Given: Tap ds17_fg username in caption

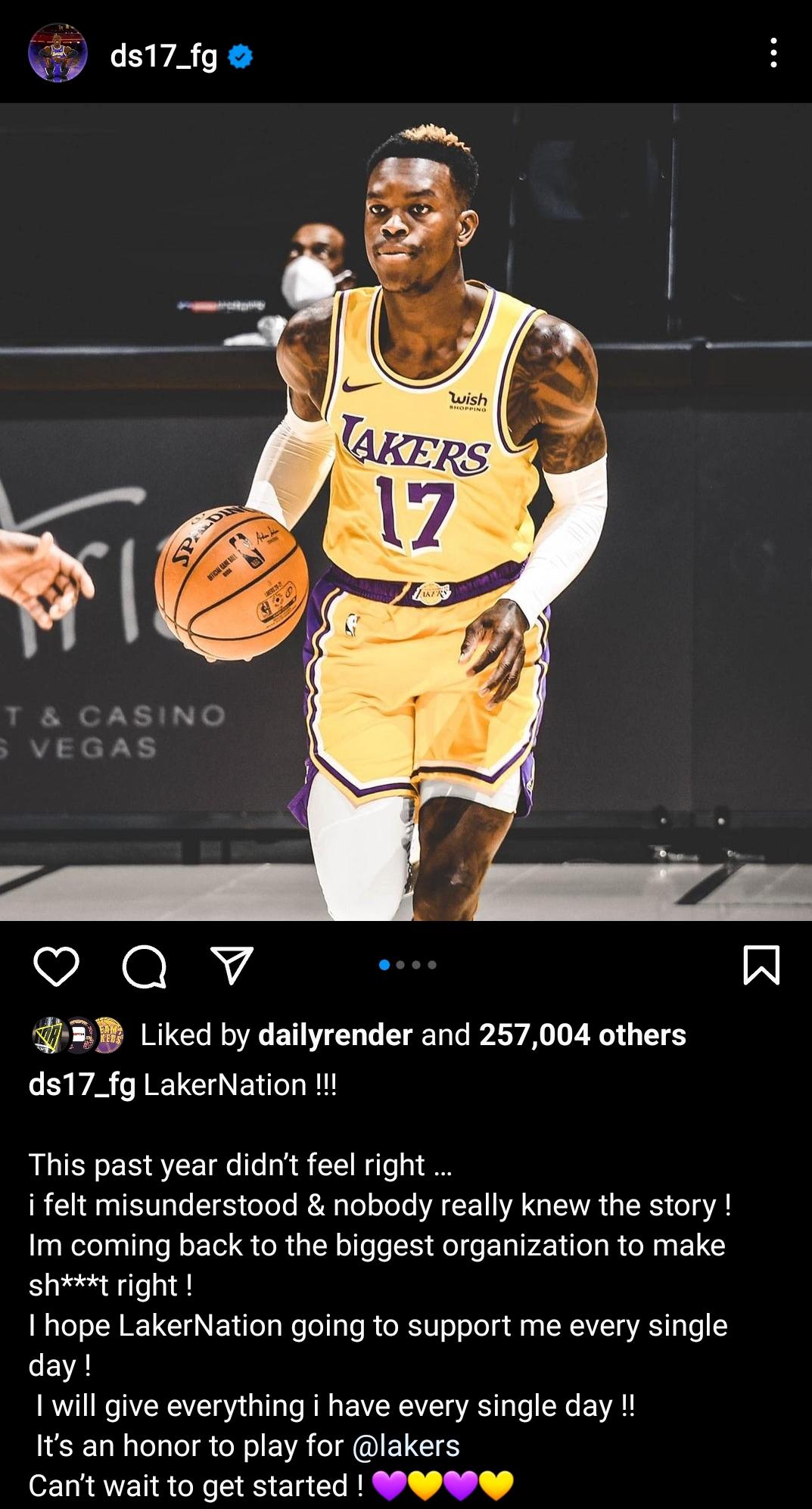Looking at the screenshot, I should [82, 1085].
